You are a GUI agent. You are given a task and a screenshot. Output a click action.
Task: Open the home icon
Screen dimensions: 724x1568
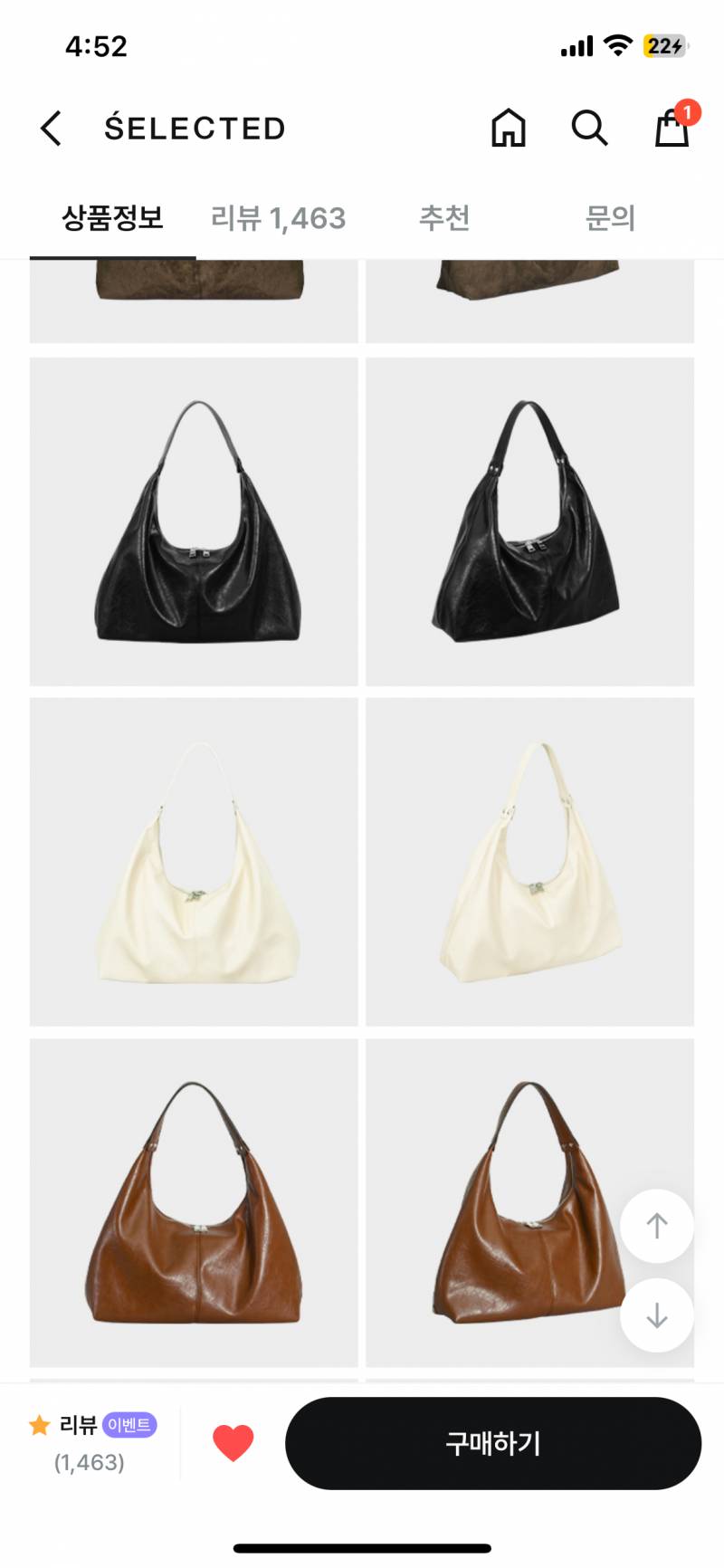point(508,128)
